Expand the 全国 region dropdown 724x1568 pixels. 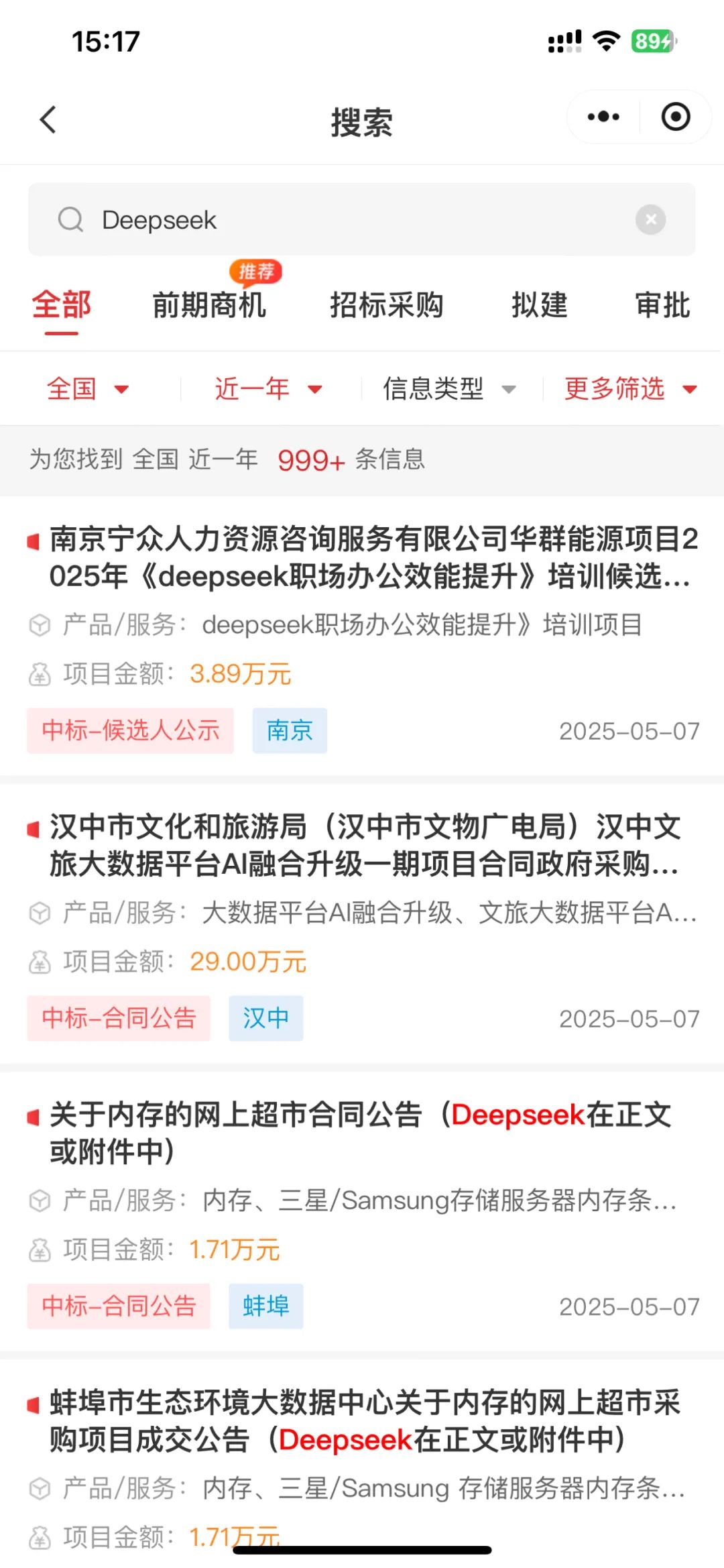[x=87, y=389]
